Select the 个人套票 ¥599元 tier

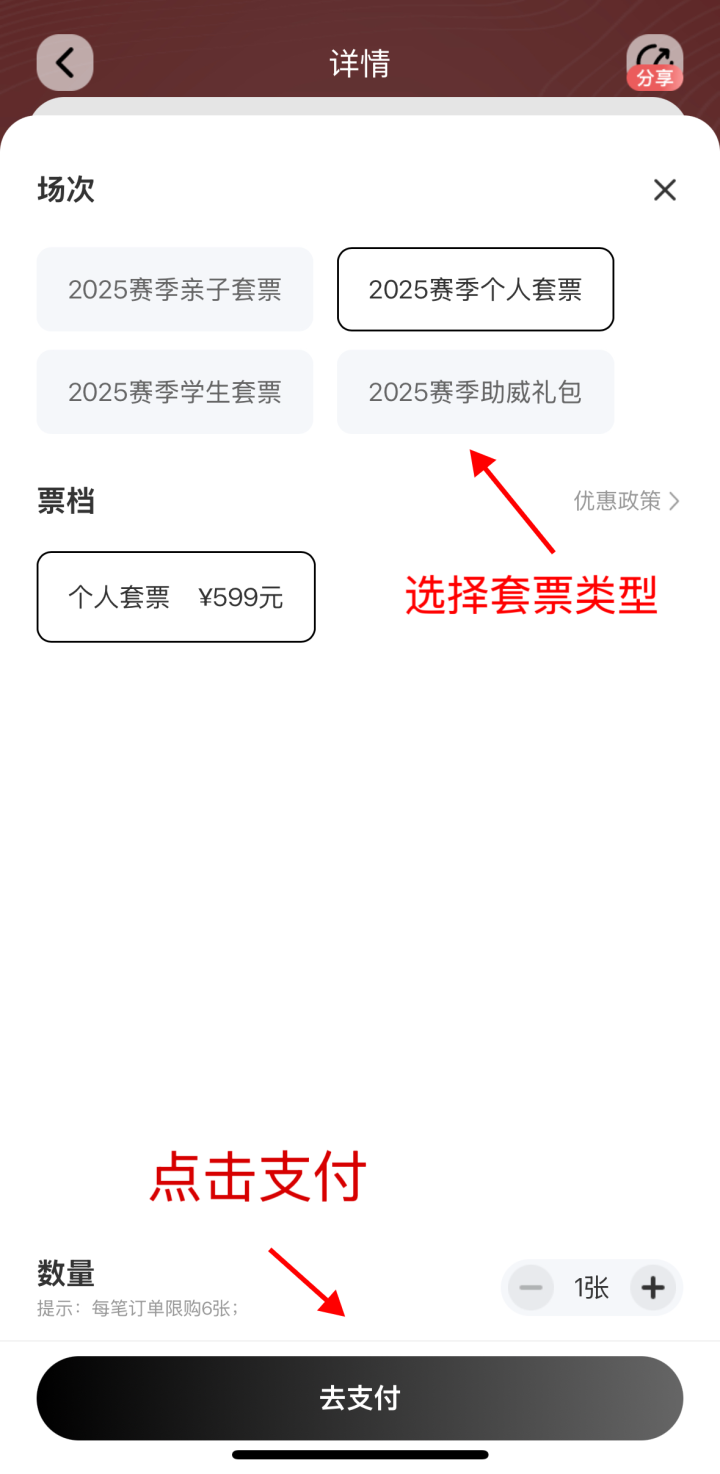point(176,597)
